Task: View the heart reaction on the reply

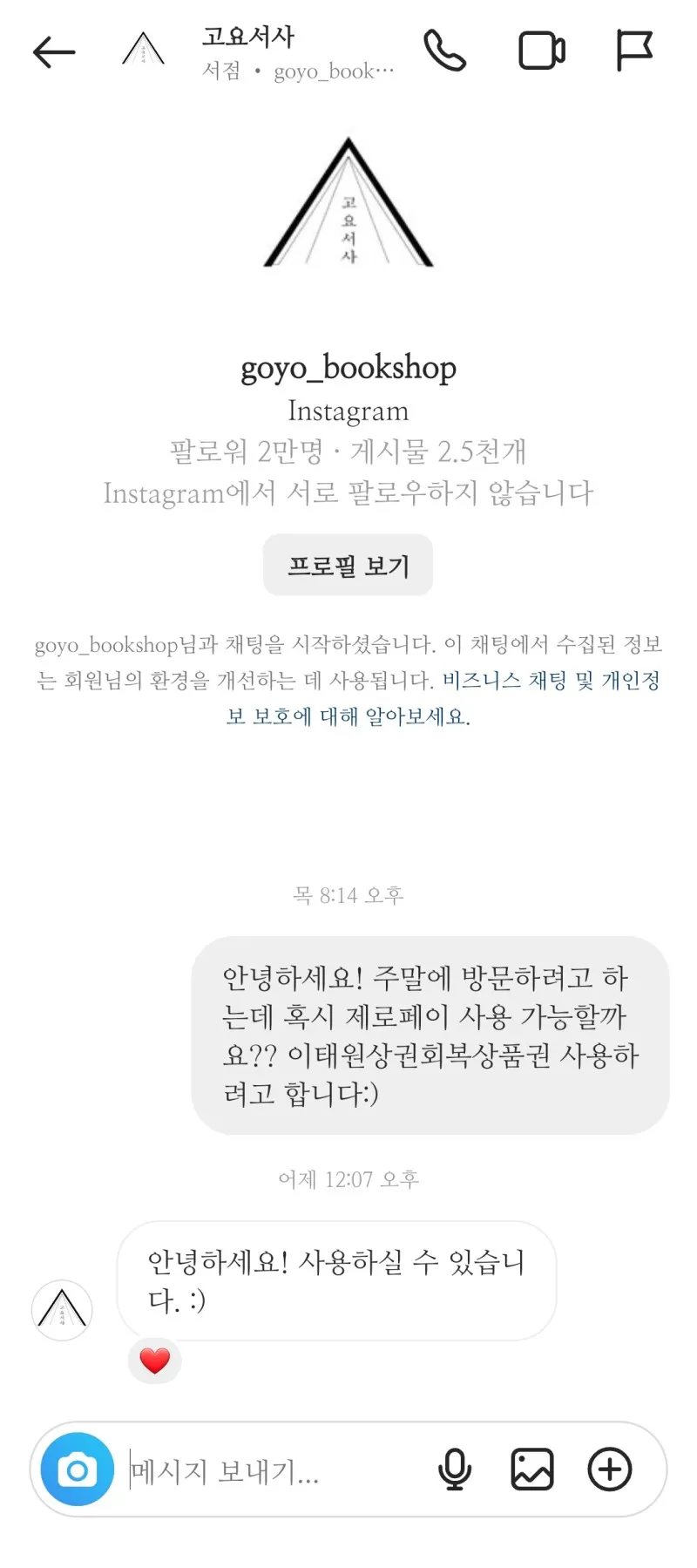Action: click(155, 1361)
